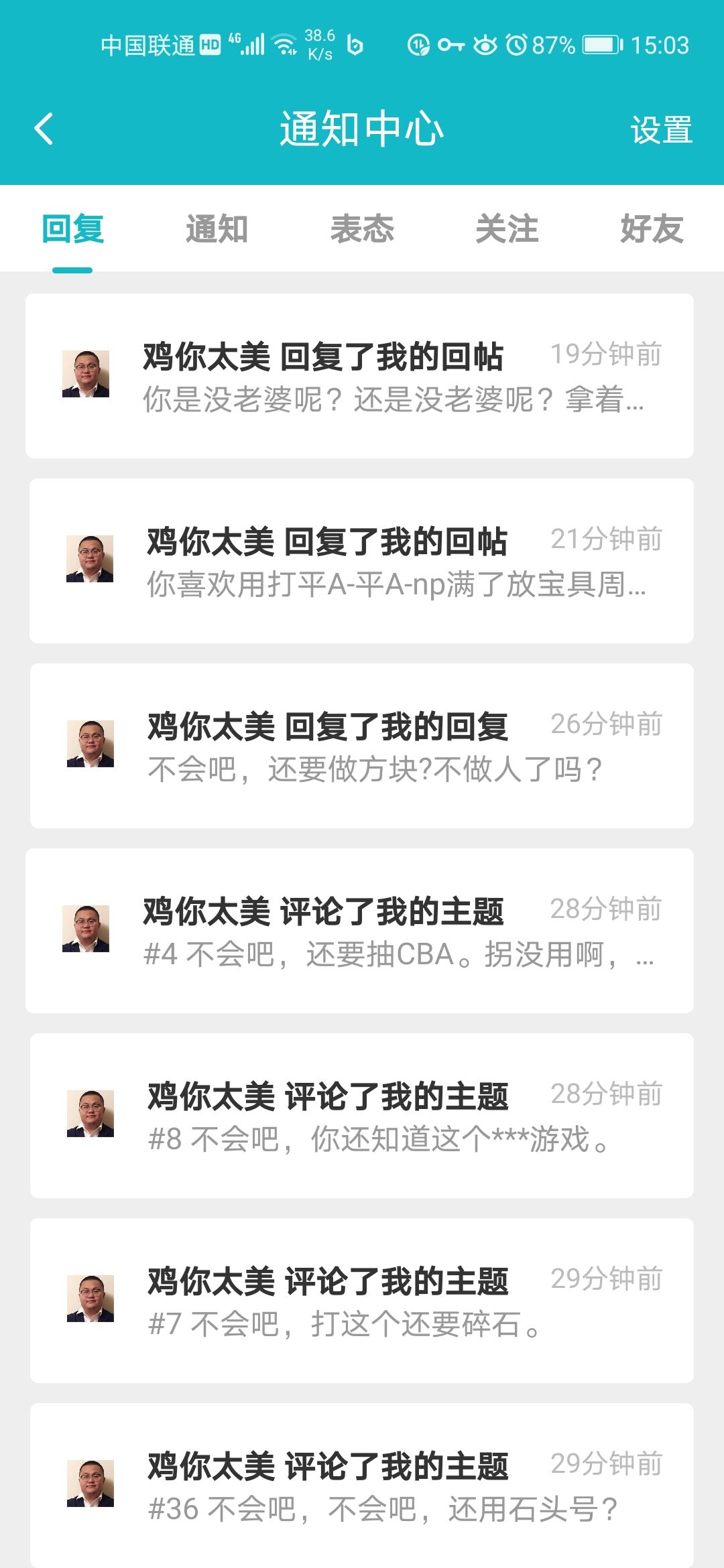View comment #7 about 碎石
Image resolution: width=724 pixels, height=1568 pixels.
(x=362, y=1301)
